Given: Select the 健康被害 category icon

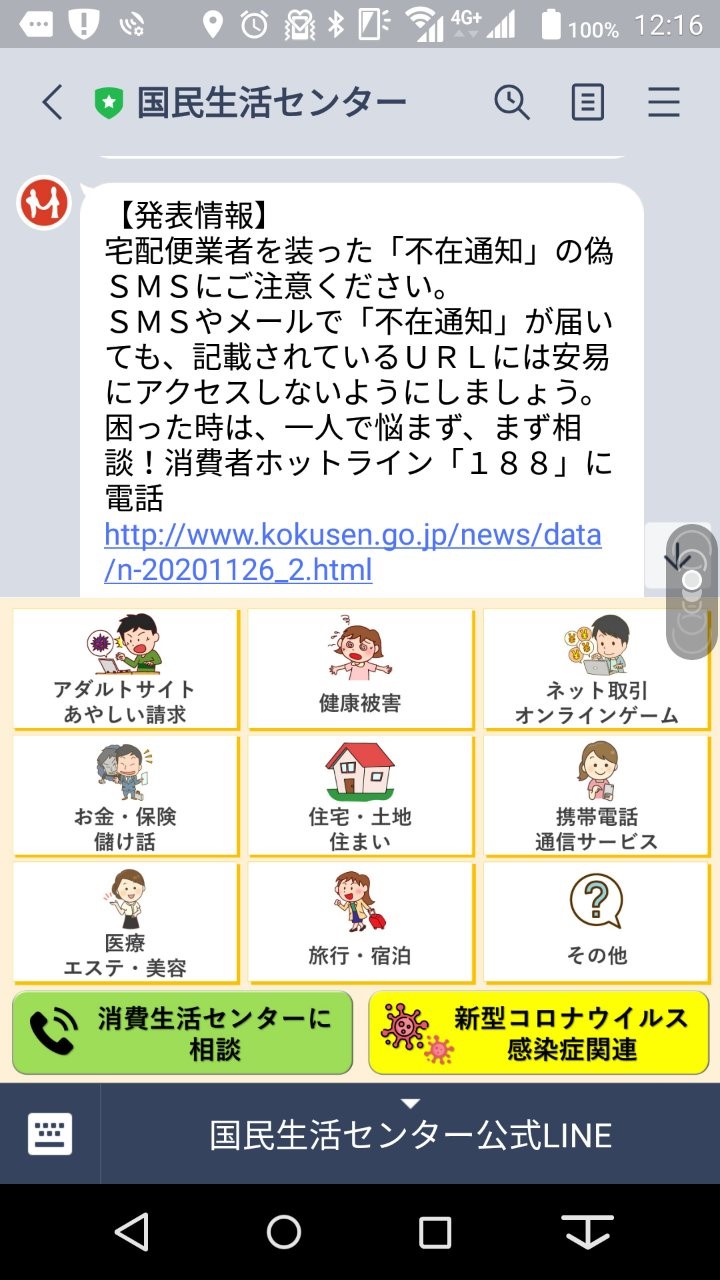Looking at the screenshot, I should tap(359, 668).
